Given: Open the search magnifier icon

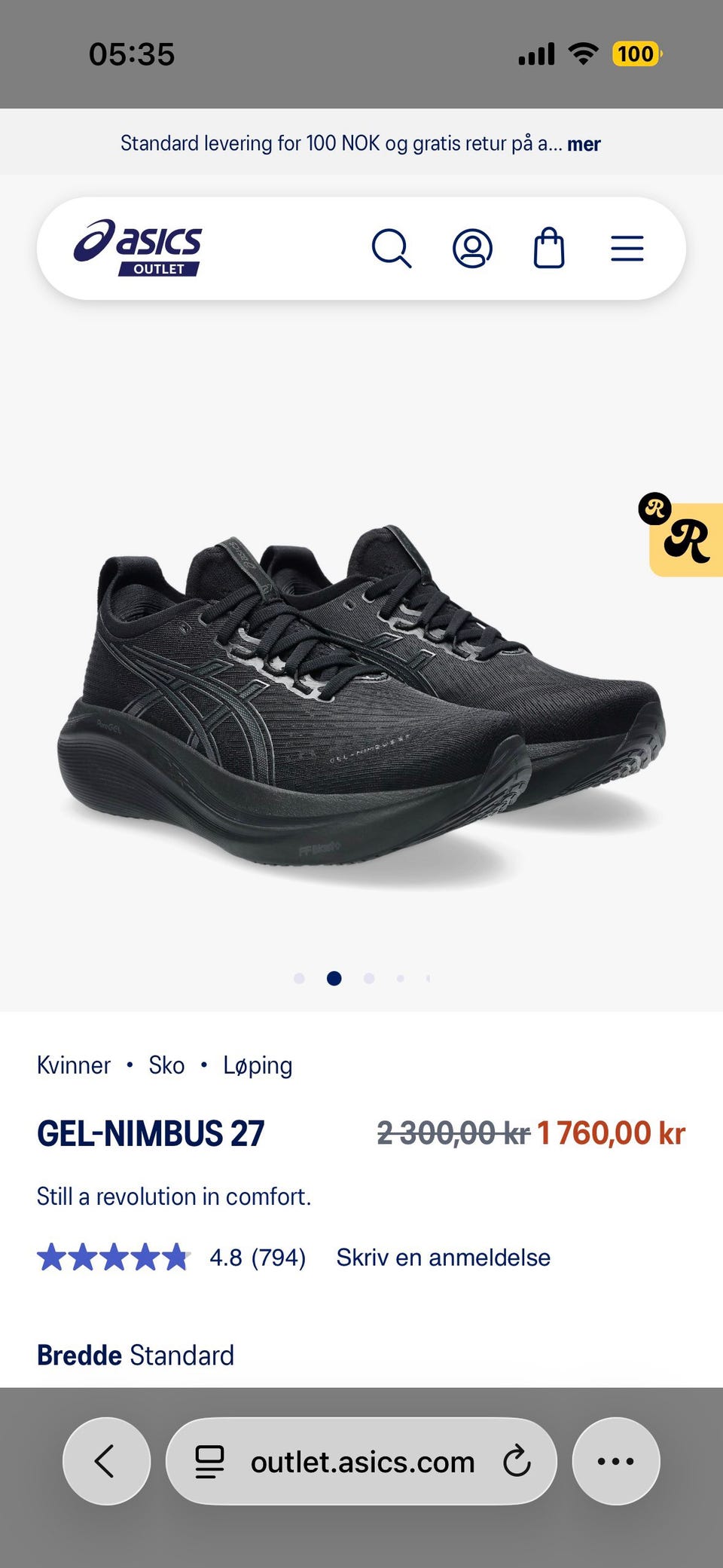Looking at the screenshot, I should click(x=392, y=249).
